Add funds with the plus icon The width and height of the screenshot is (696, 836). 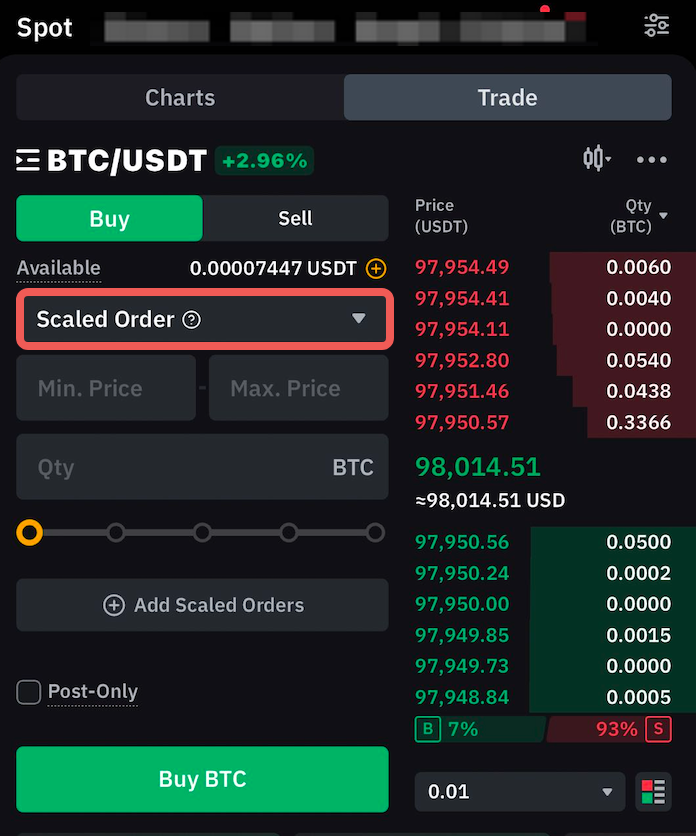pos(375,268)
